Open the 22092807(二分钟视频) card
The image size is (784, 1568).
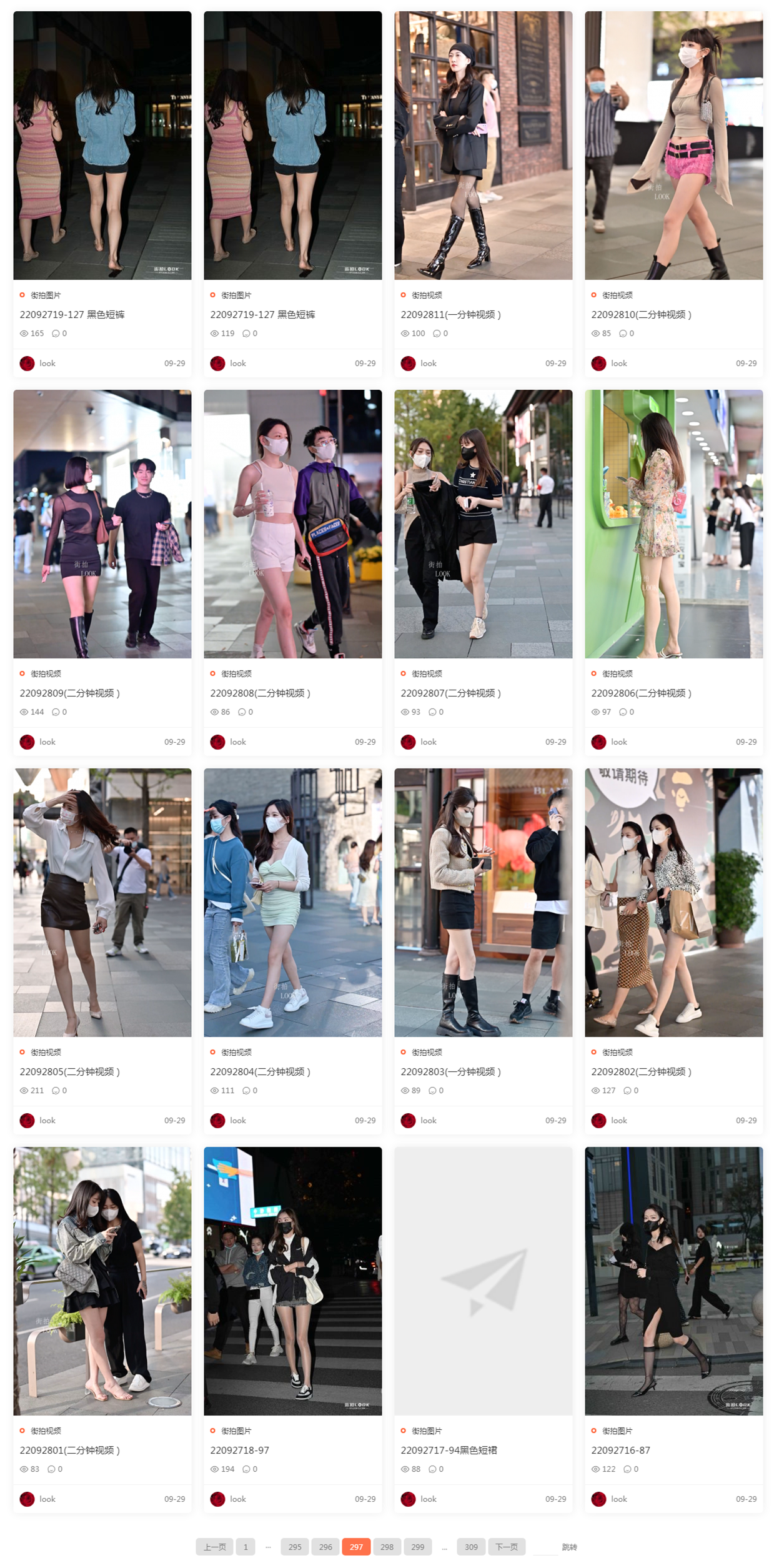tap(450, 693)
